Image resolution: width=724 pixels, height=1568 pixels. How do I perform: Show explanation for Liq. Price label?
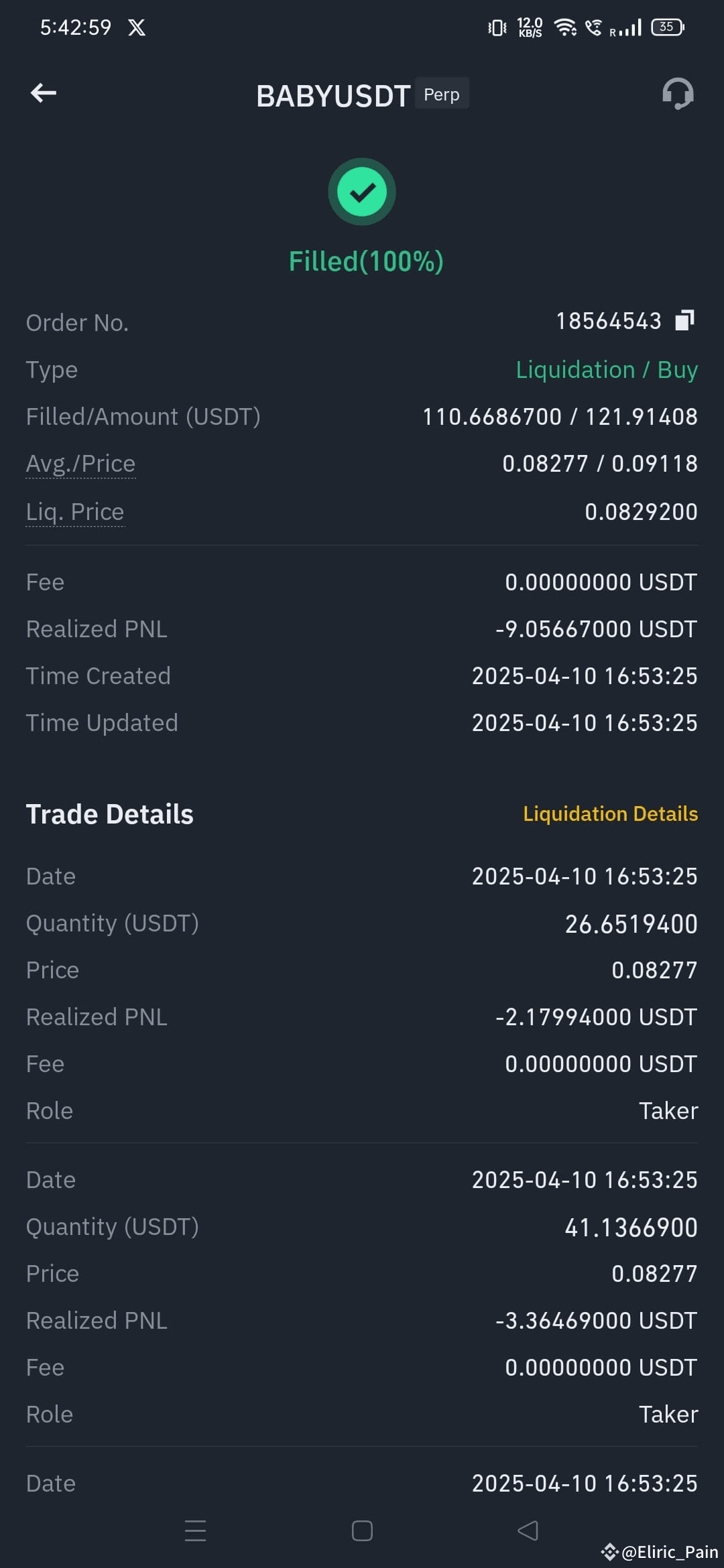tap(75, 512)
